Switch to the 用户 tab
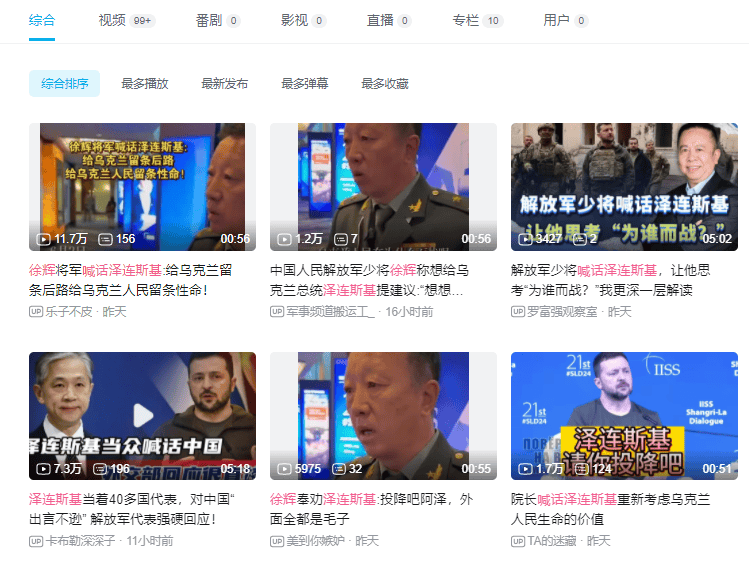The width and height of the screenshot is (749, 572). 556,20
